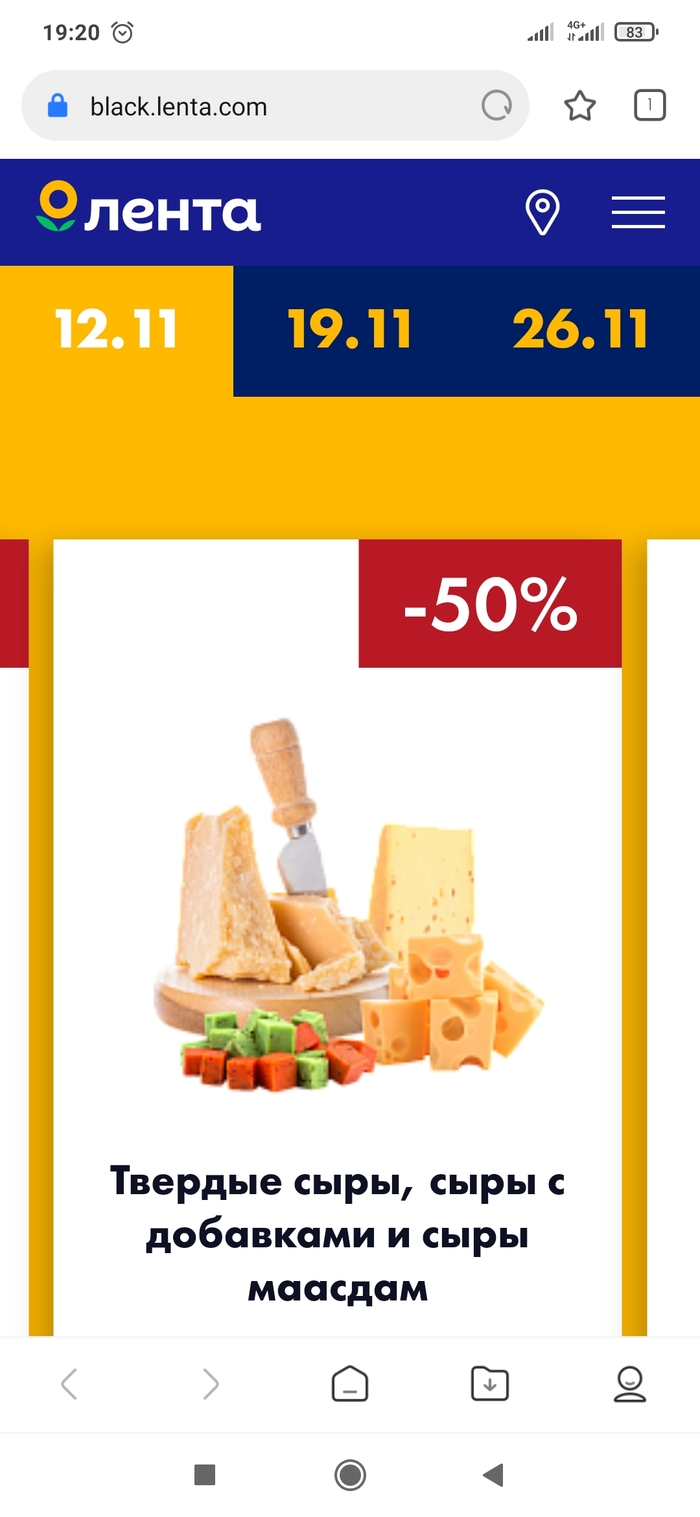Open the hamburger menu
The height and width of the screenshot is (1517, 700).
(x=638, y=212)
